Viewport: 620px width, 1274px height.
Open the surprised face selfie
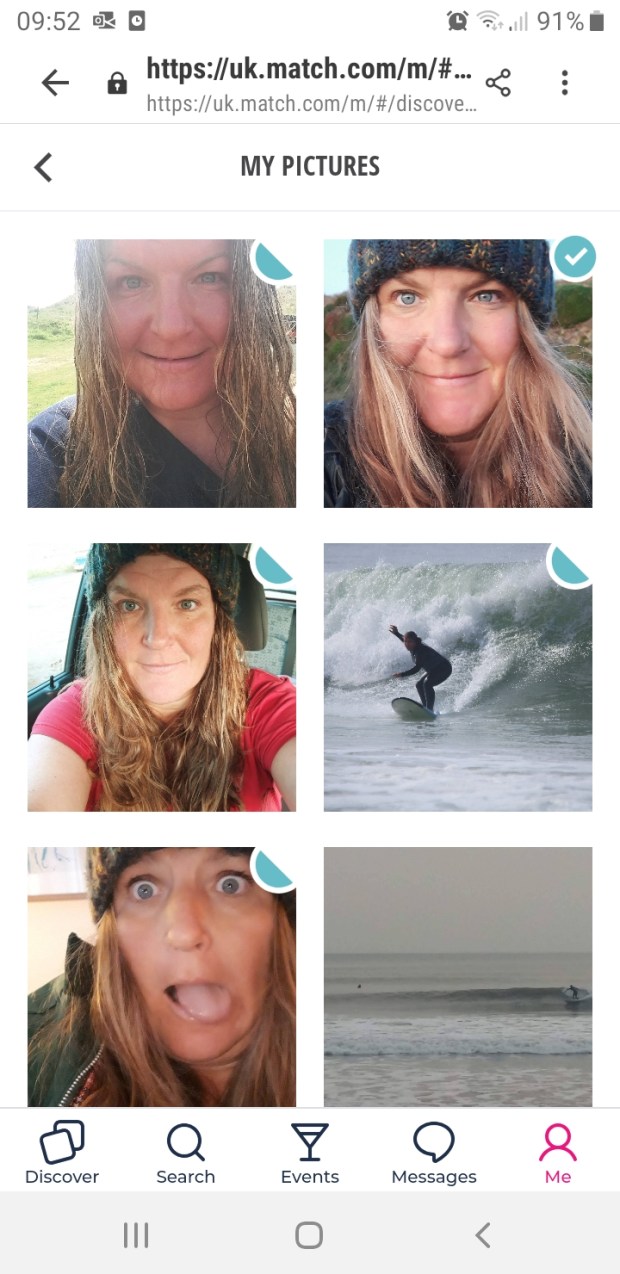point(161,976)
